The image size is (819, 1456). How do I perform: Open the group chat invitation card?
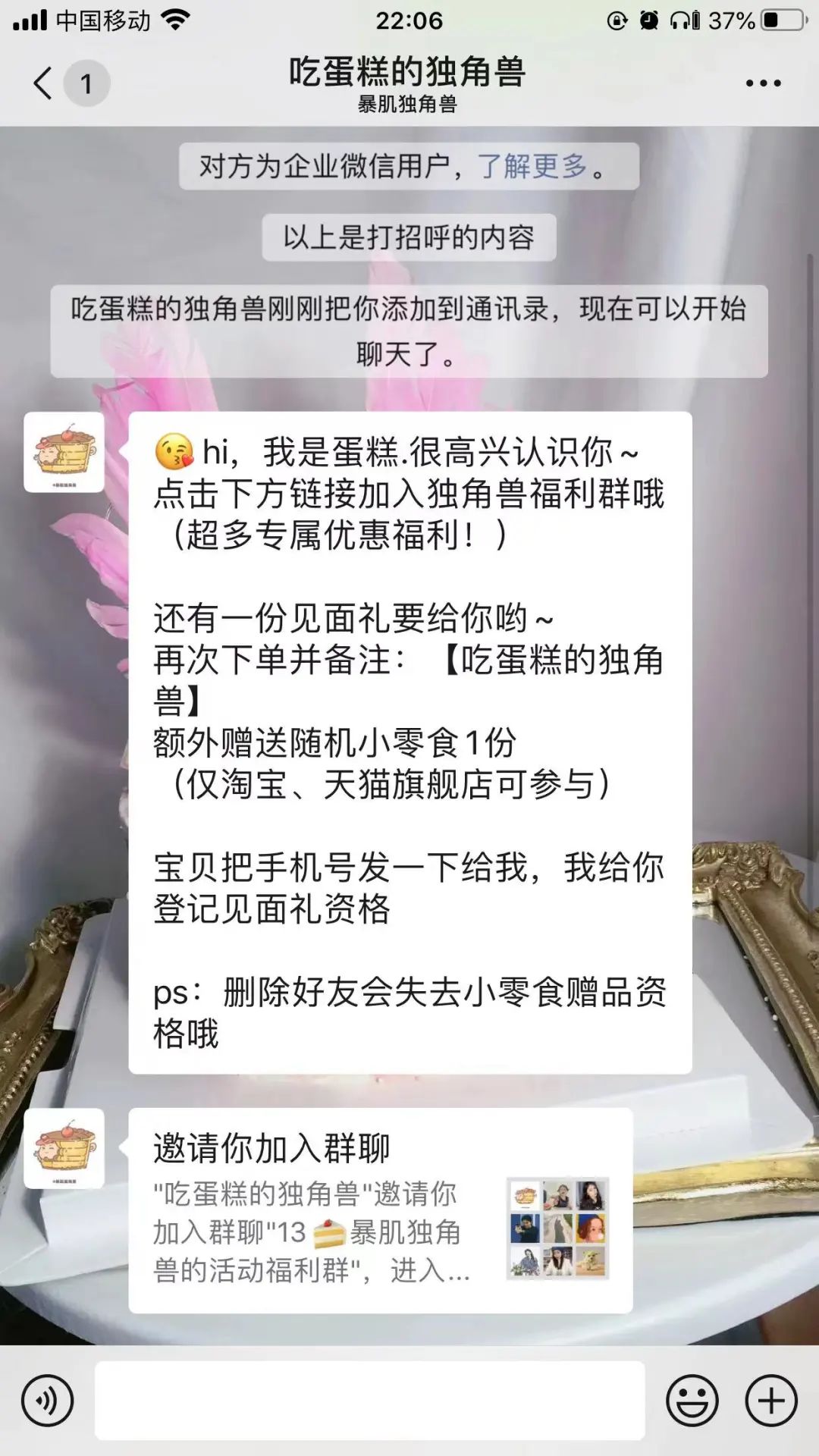click(380, 1210)
